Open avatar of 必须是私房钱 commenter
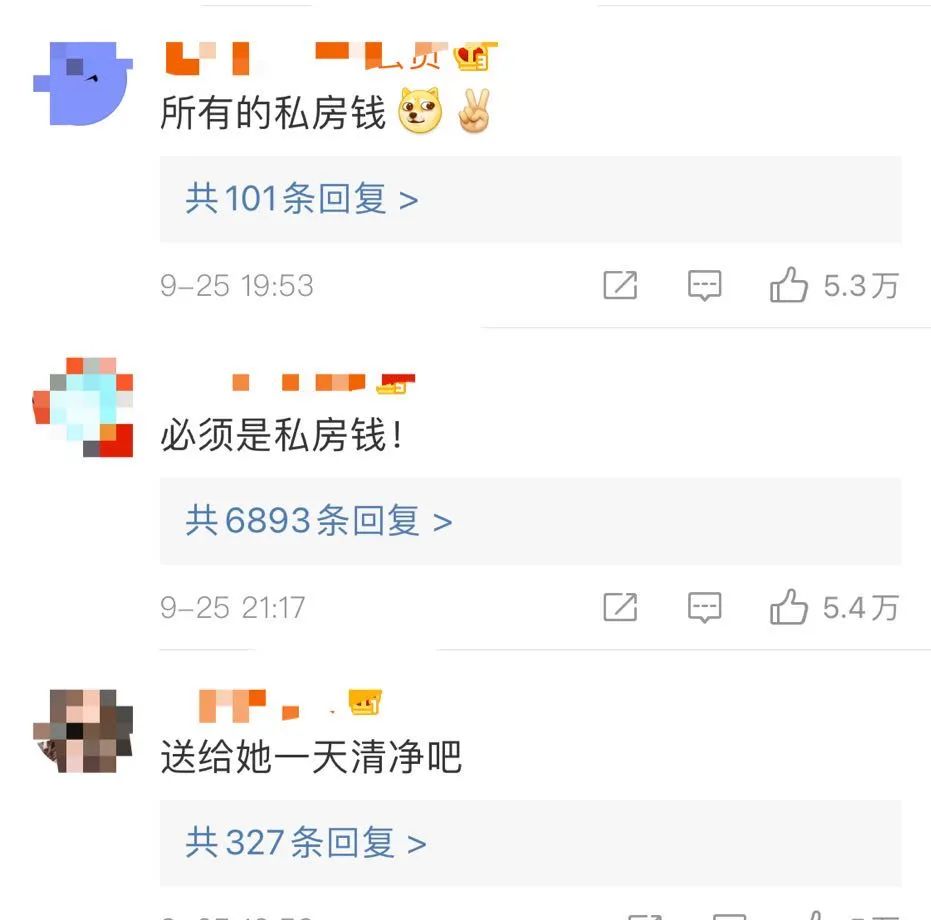Viewport: 931px width, 920px height. click(x=83, y=406)
